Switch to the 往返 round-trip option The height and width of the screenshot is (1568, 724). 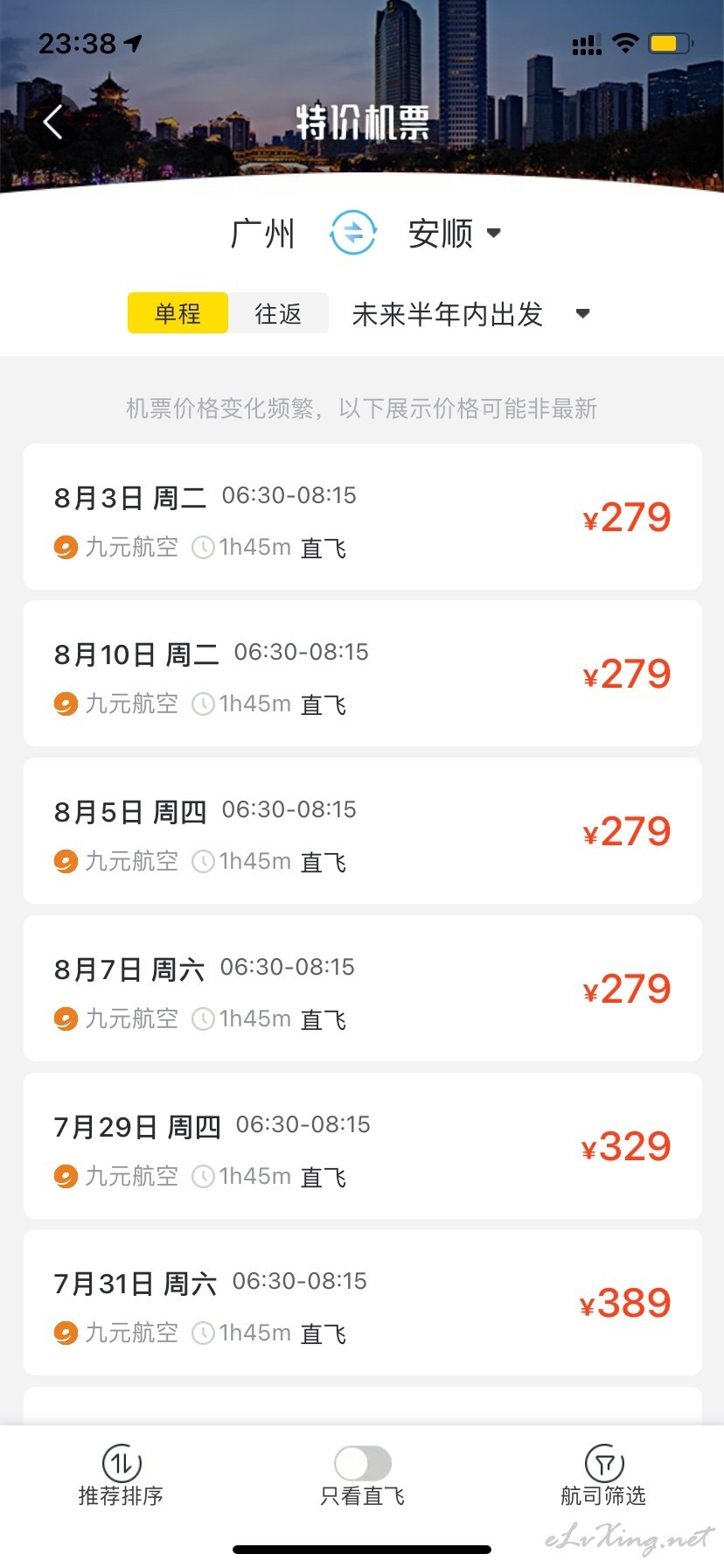(278, 313)
